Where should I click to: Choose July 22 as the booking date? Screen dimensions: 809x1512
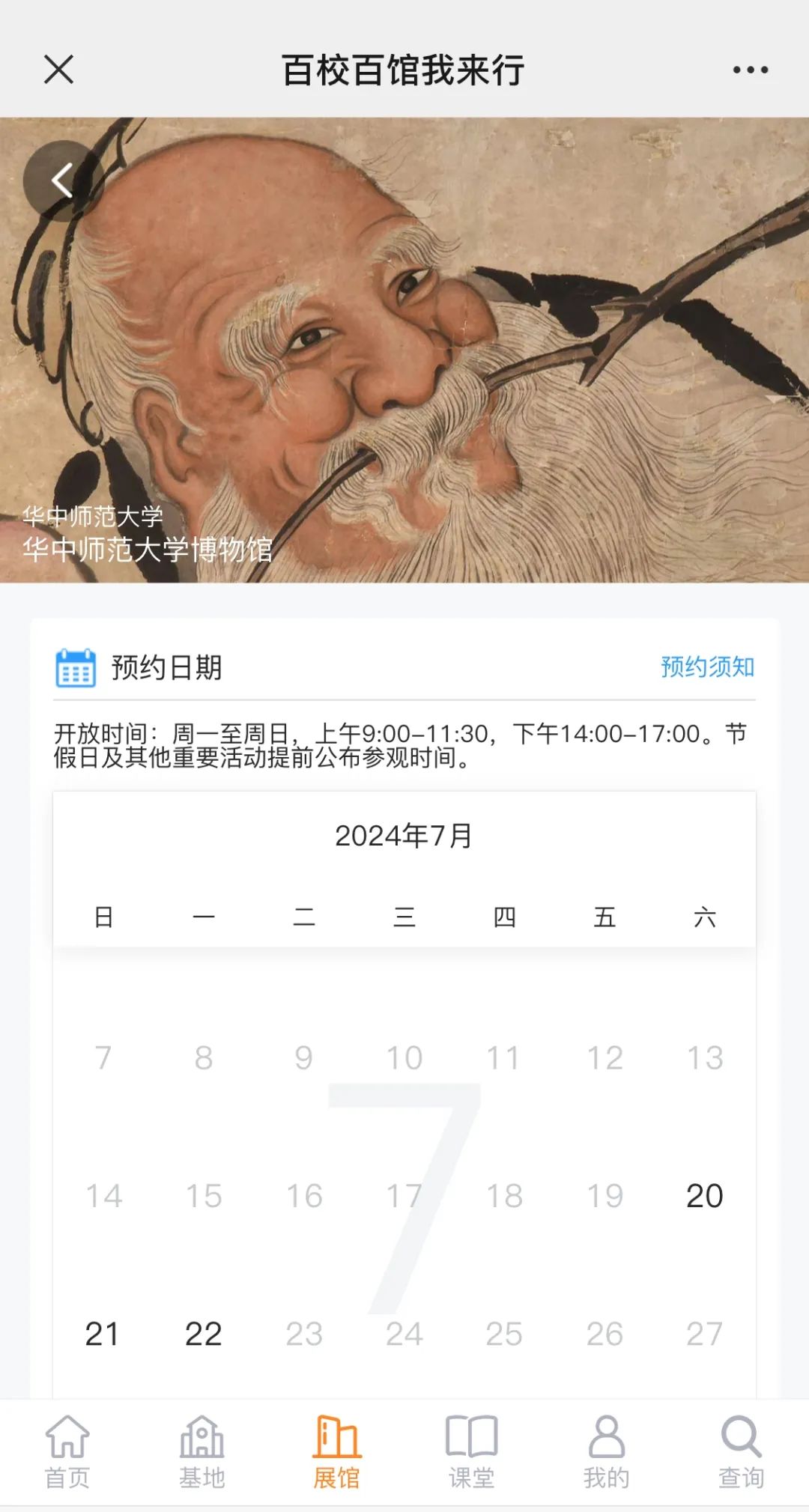[203, 1334]
